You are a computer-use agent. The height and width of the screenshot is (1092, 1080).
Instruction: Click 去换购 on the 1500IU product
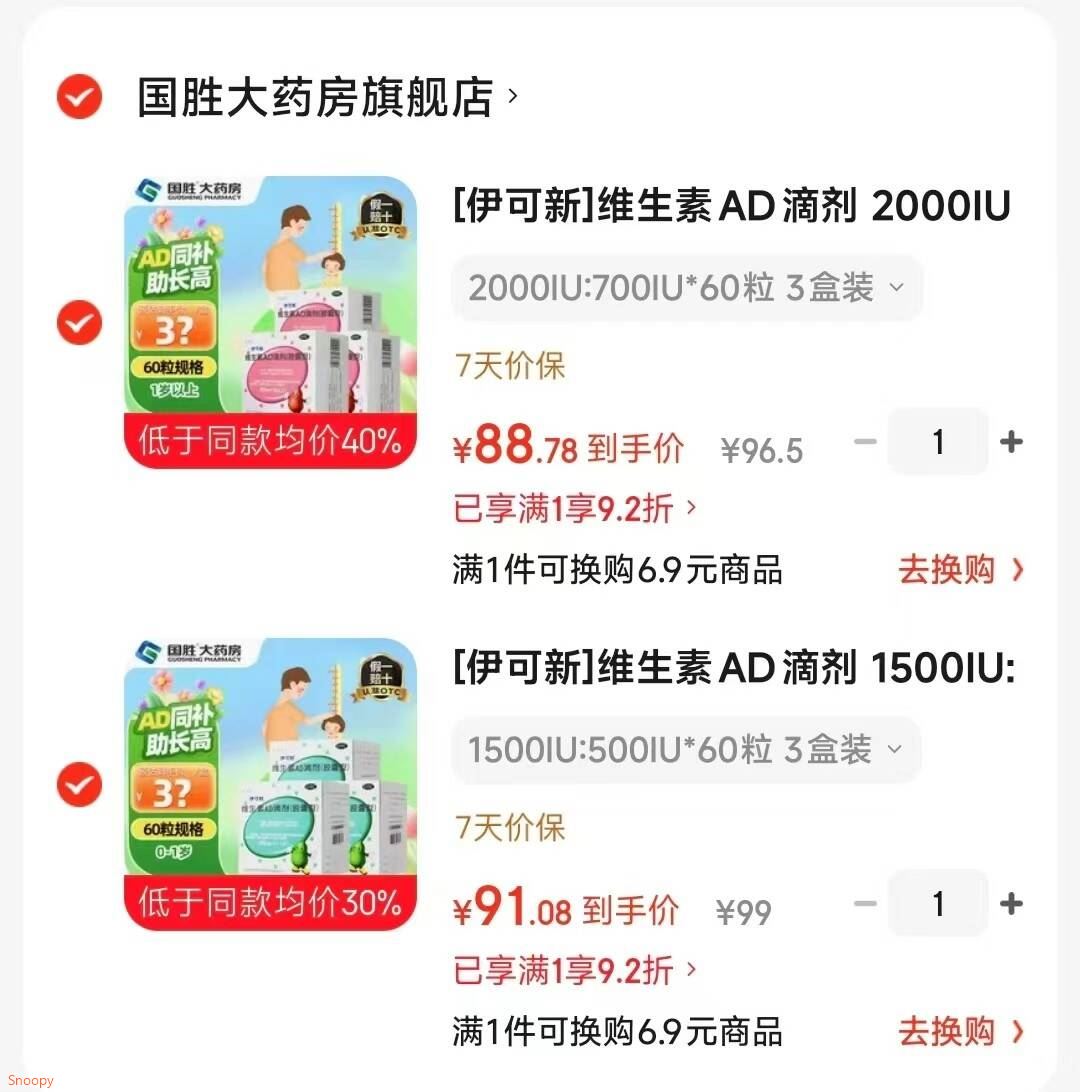point(947,1031)
